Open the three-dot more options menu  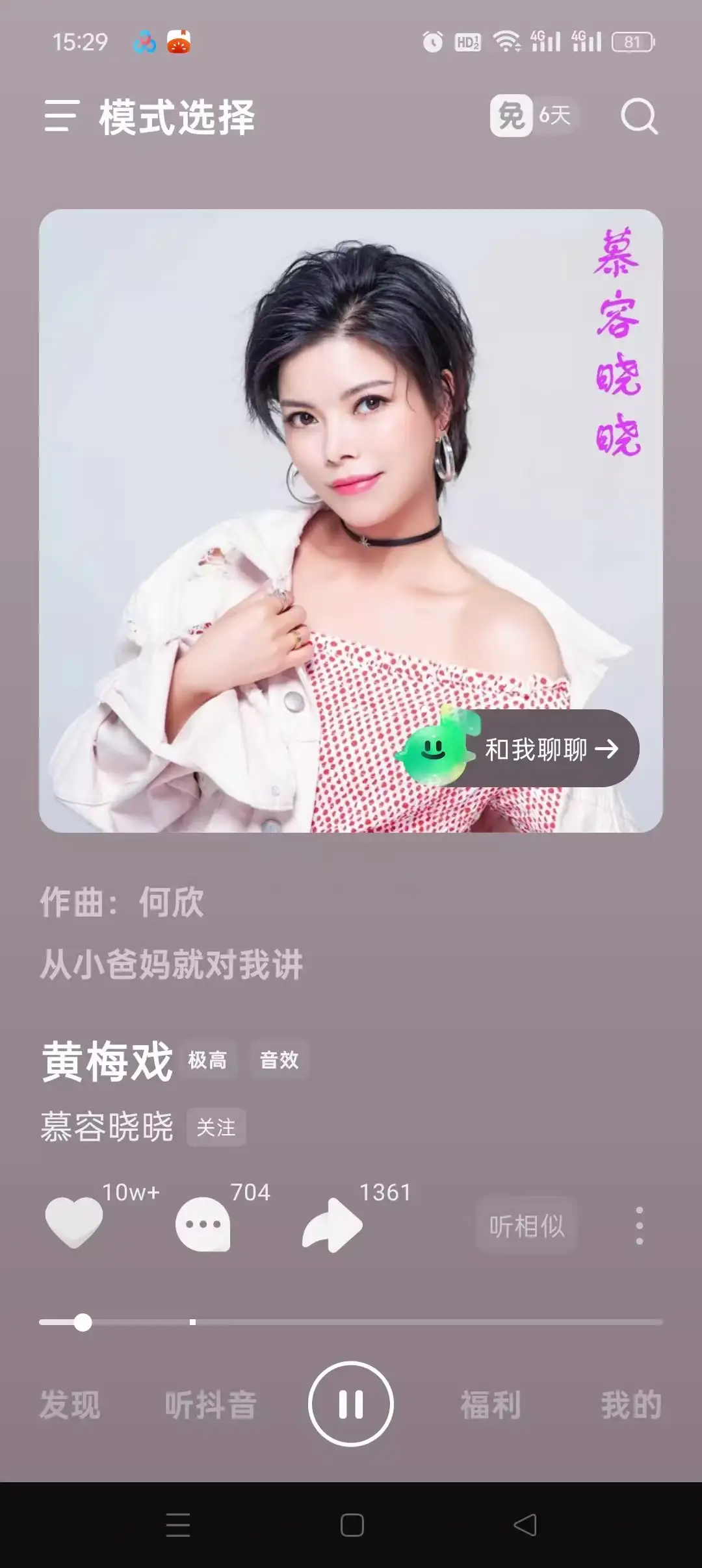(x=640, y=1226)
